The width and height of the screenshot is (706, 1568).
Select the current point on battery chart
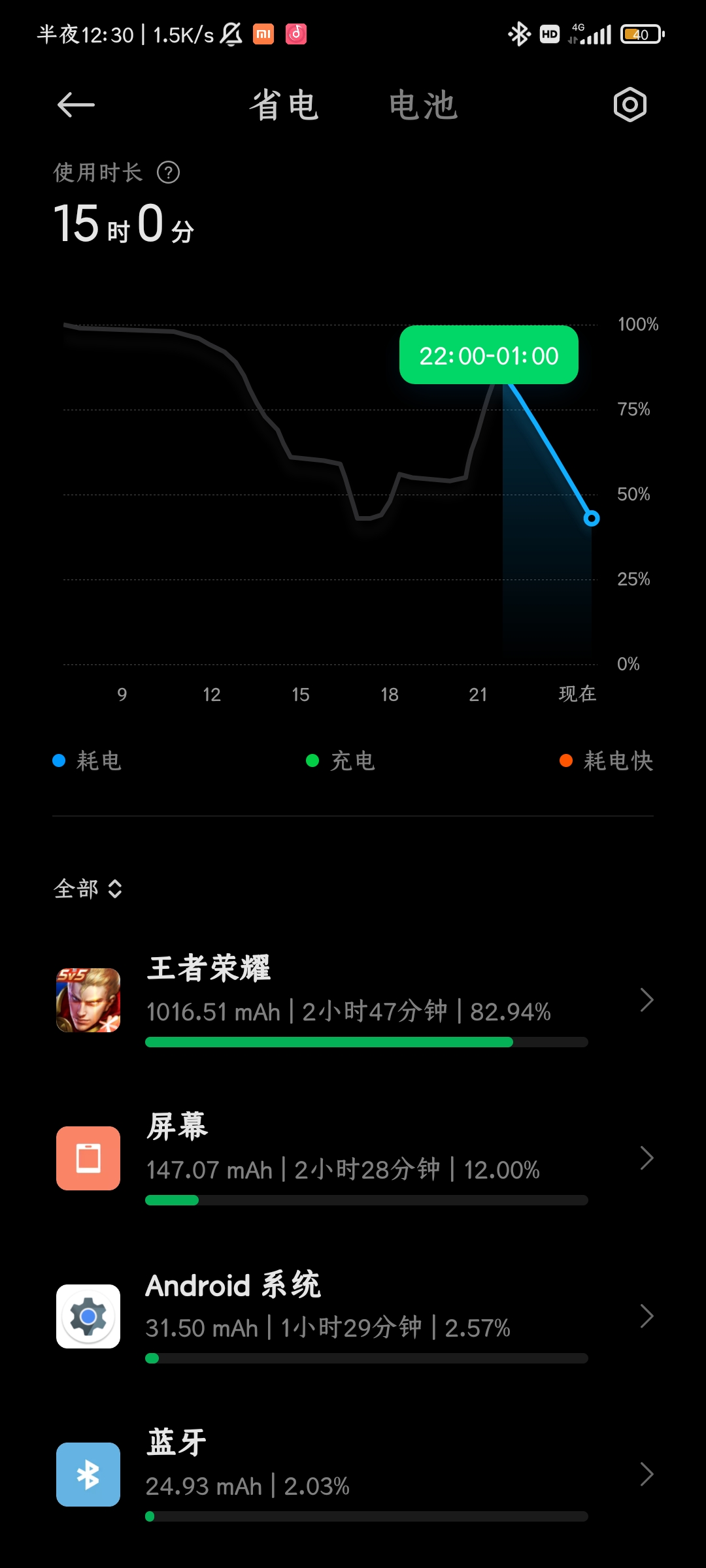[592, 518]
